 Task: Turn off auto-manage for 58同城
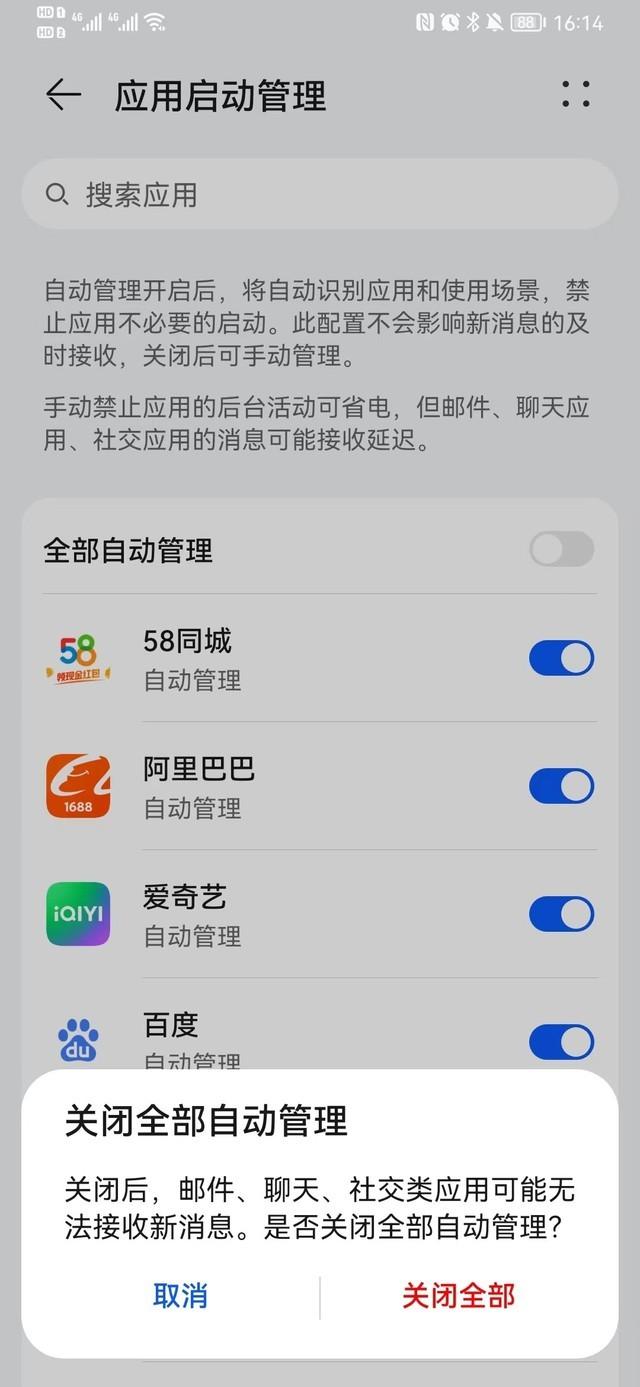(x=561, y=658)
